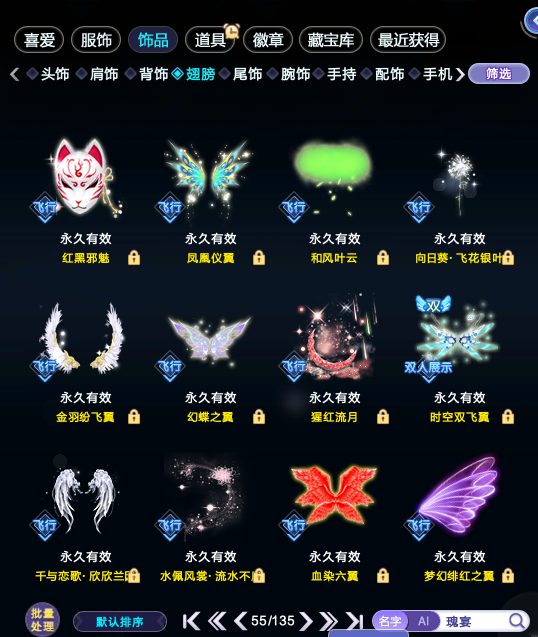Go to the next page arrow
Viewport: 538px width, 637px height.
pos(307,621)
